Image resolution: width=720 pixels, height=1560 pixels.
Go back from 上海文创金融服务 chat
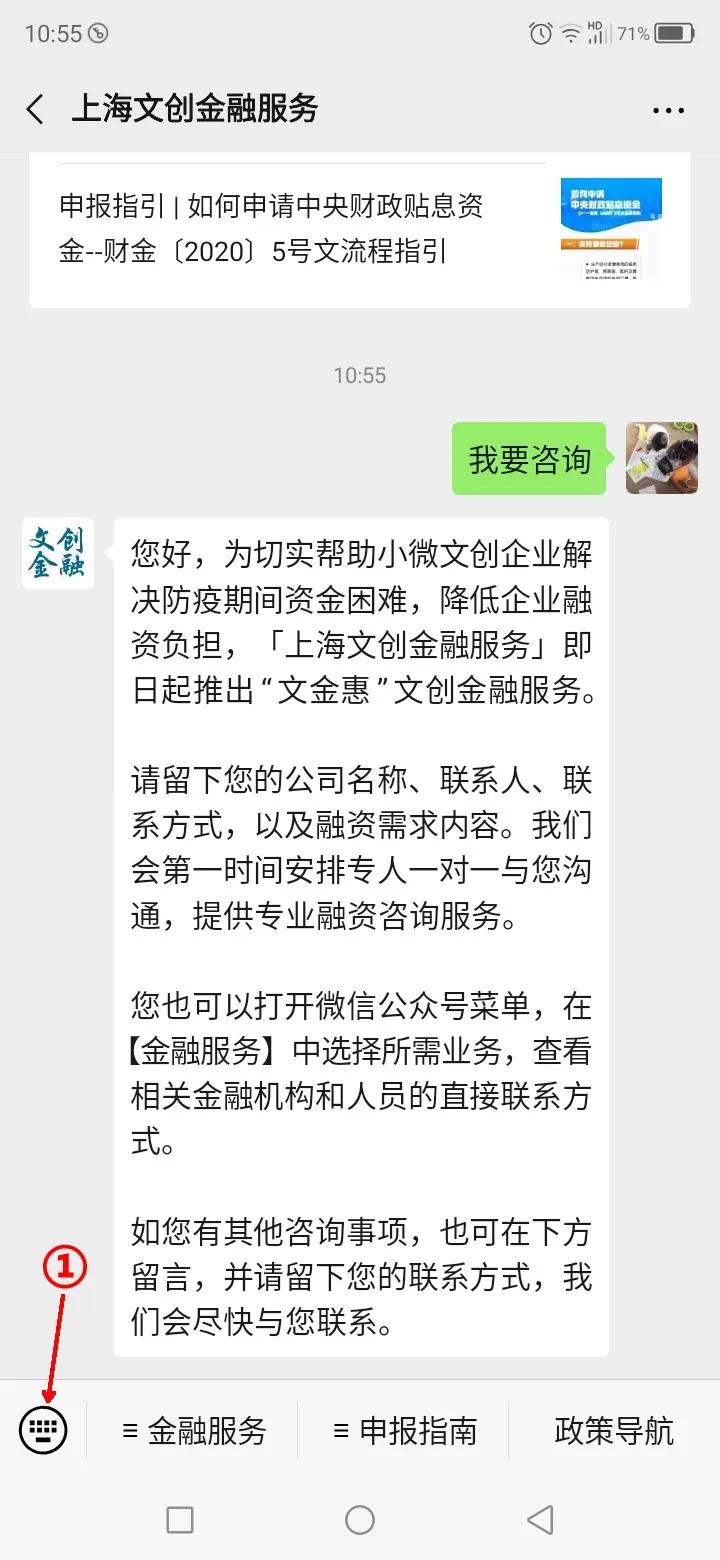coord(36,109)
